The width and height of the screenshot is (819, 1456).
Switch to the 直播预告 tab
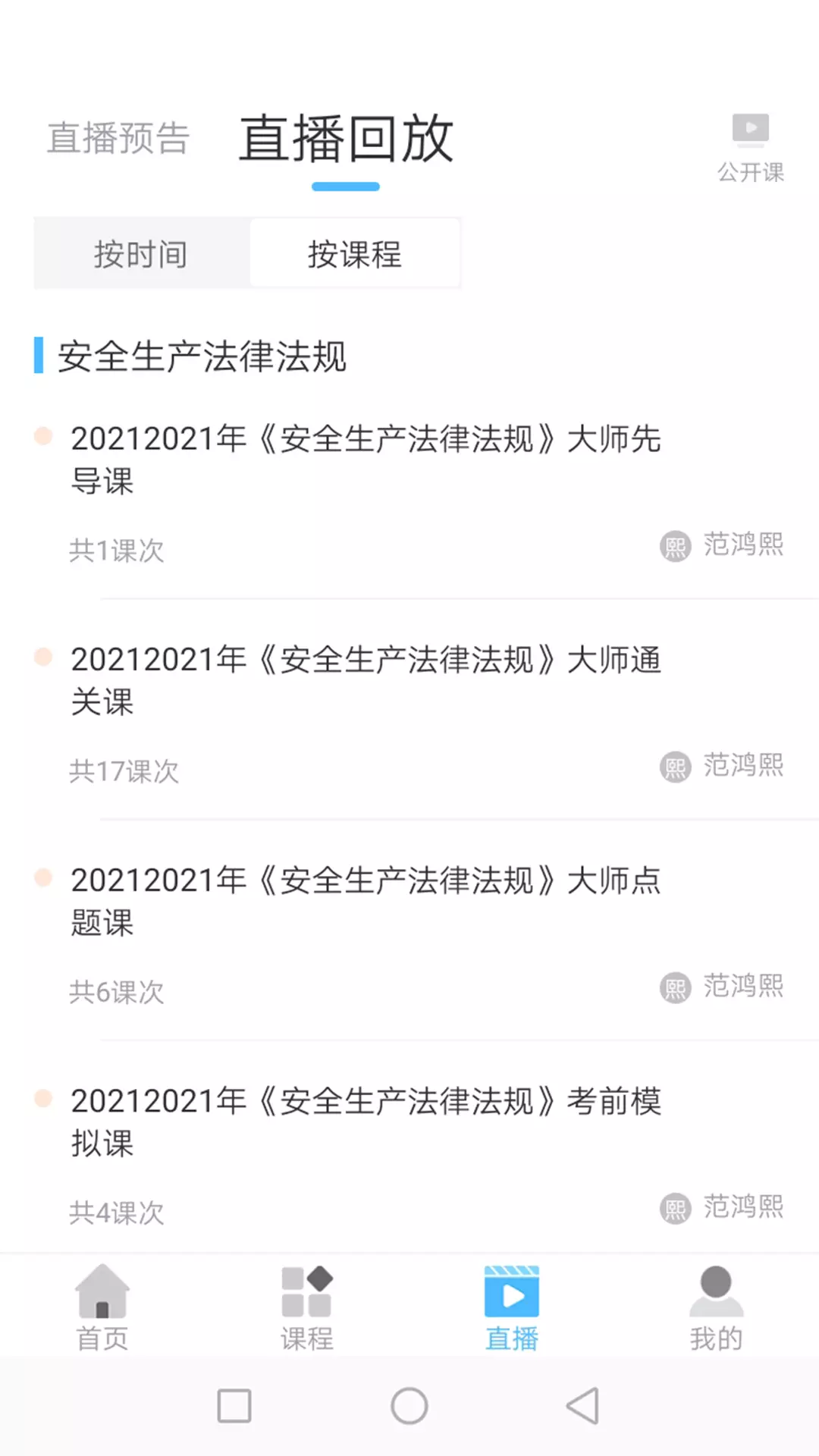coord(118,138)
